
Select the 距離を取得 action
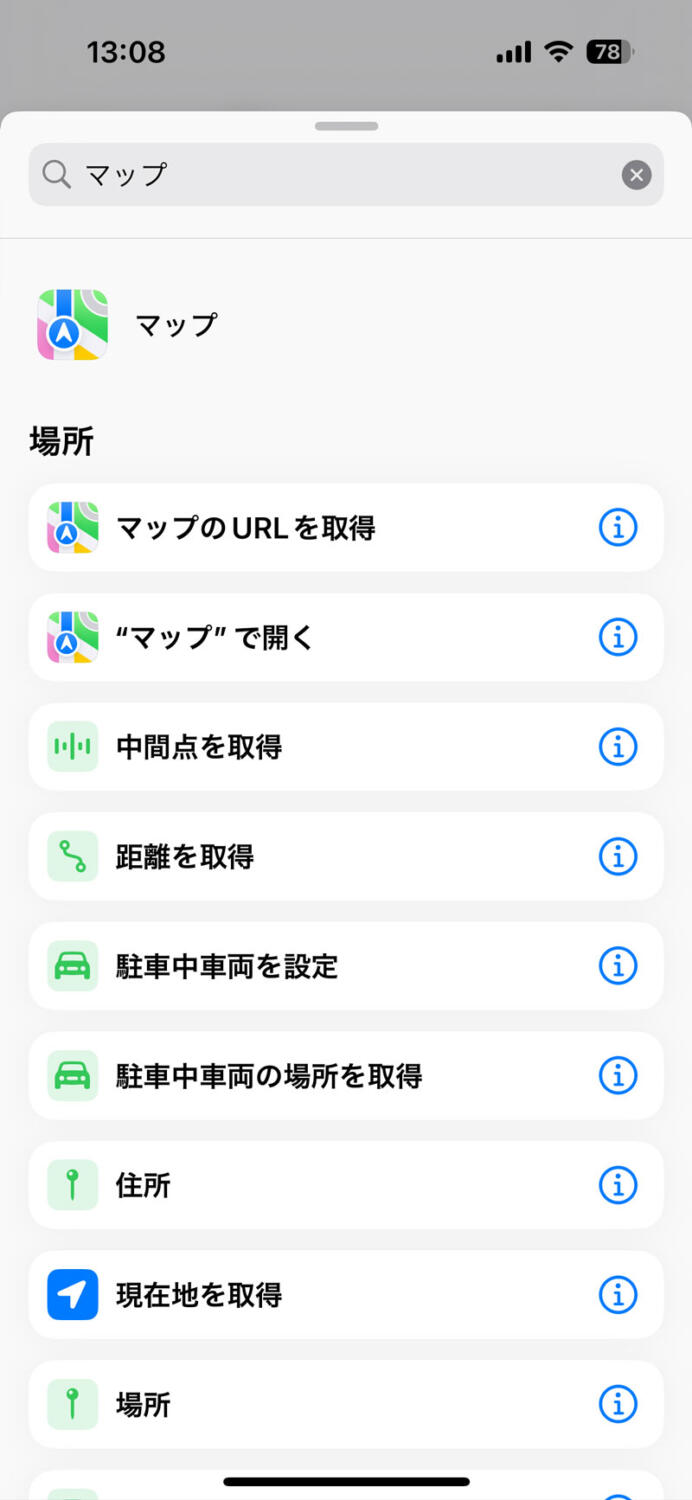click(346, 856)
